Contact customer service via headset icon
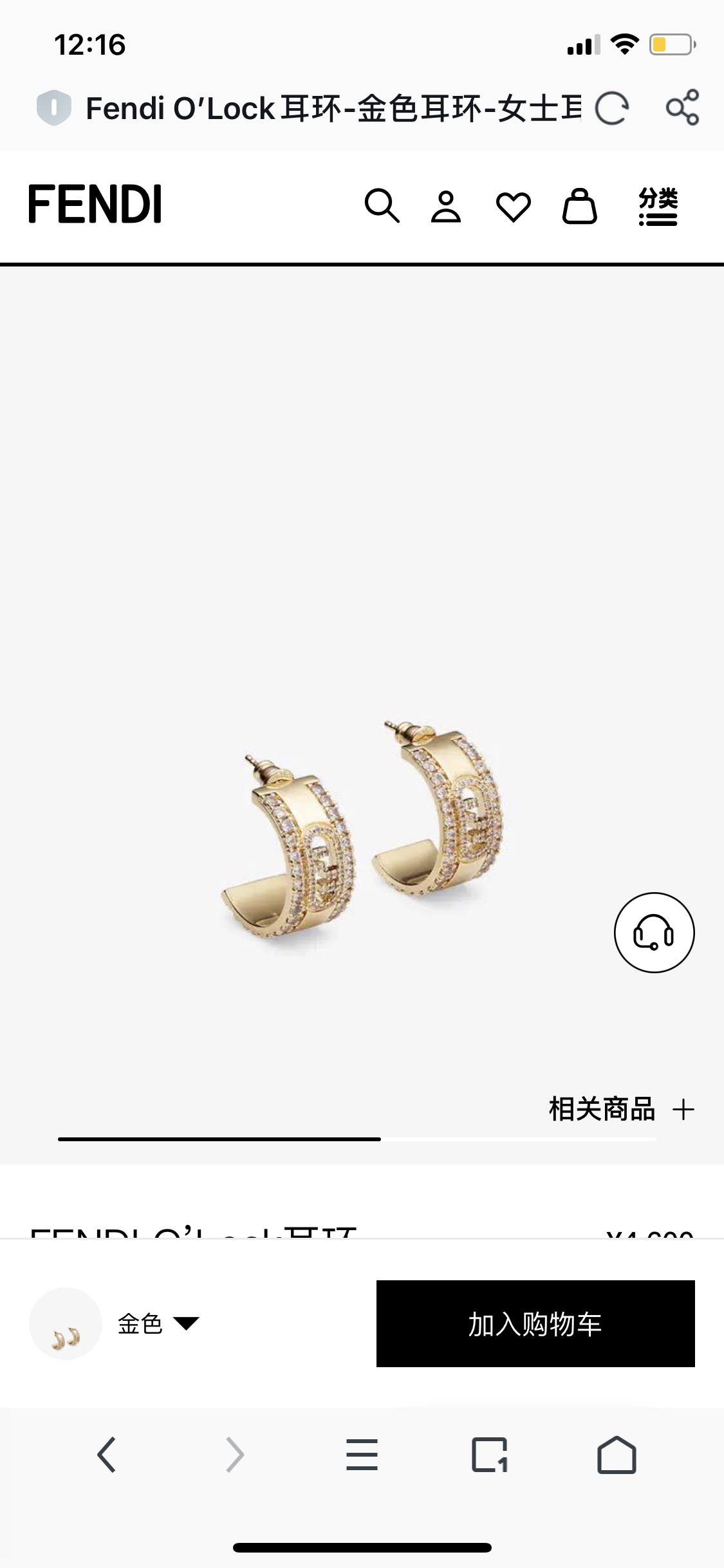This screenshot has height=1568, width=724. click(x=654, y=936)
